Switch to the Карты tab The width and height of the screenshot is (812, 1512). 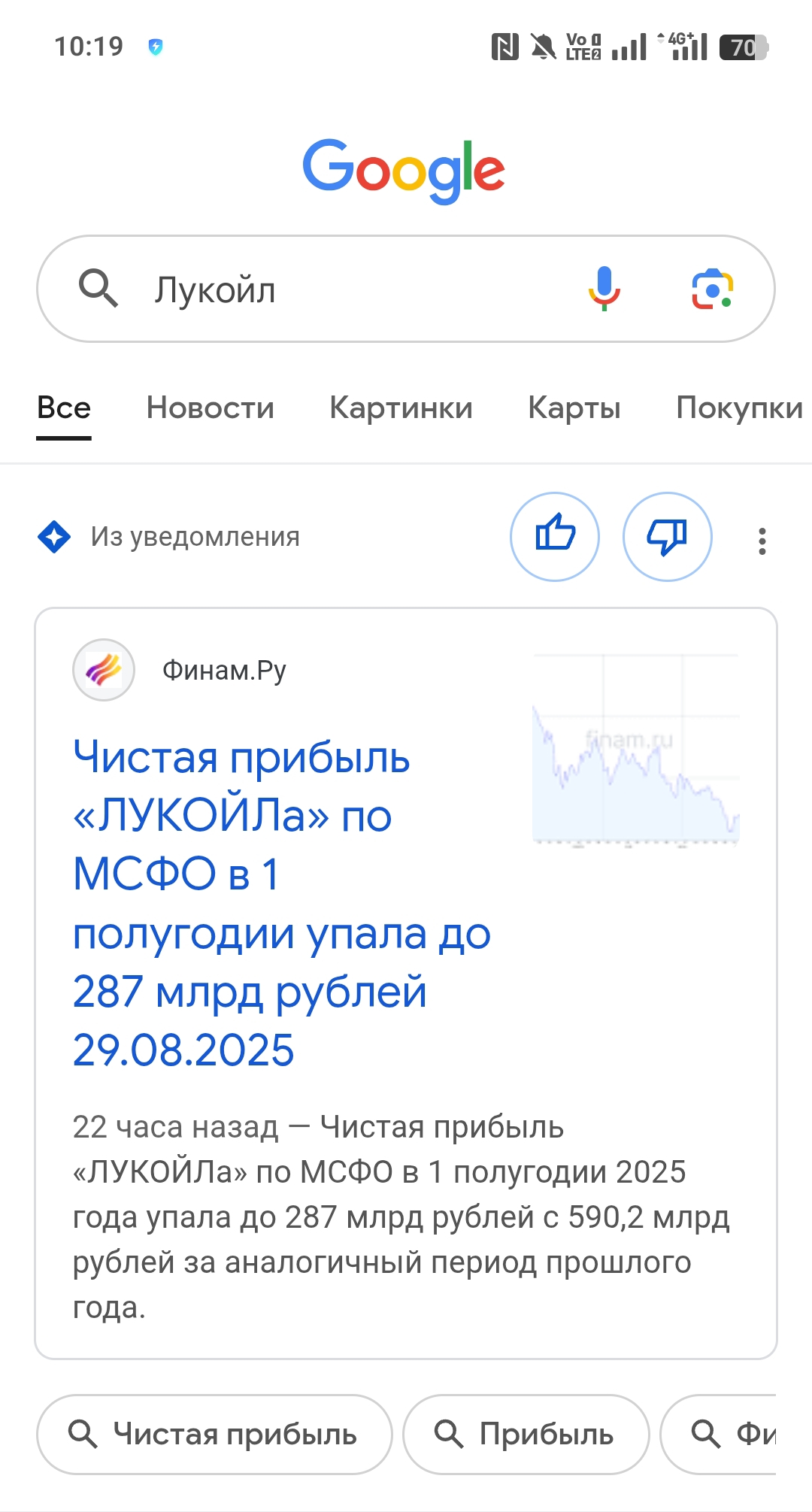(x=574, y=408)
